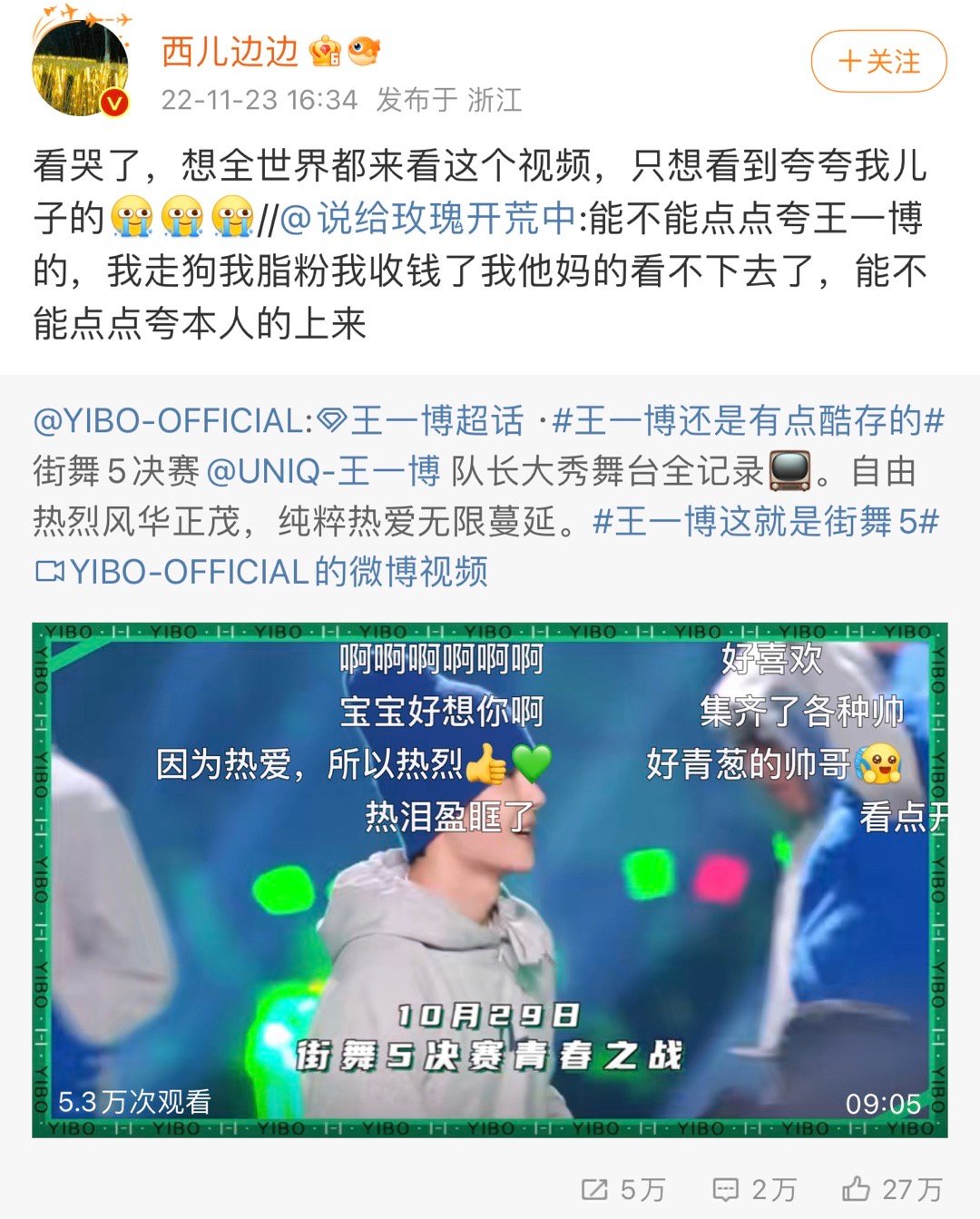Like the post with 27万 likes
980x1219 pixels.
tap(892, 1190)
